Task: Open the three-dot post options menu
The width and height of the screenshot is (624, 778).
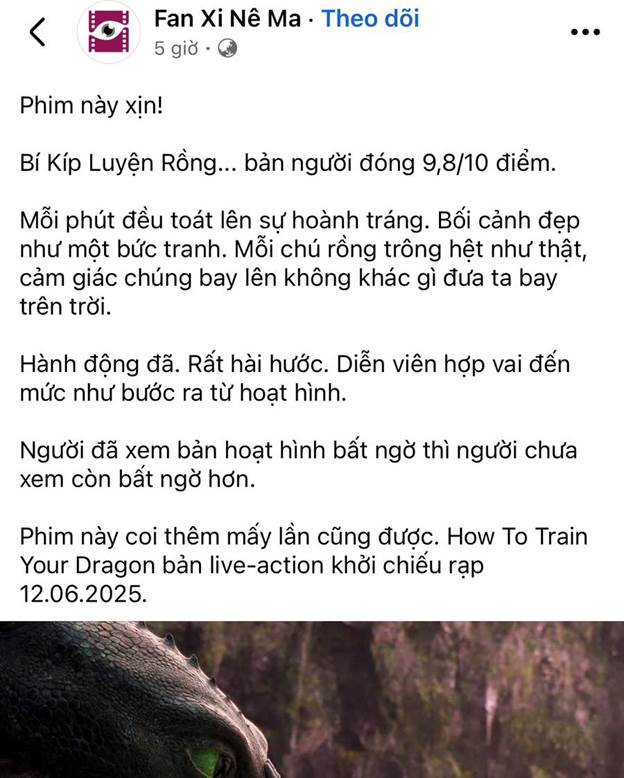Action: pyautogui.click(x=585, y=32)
